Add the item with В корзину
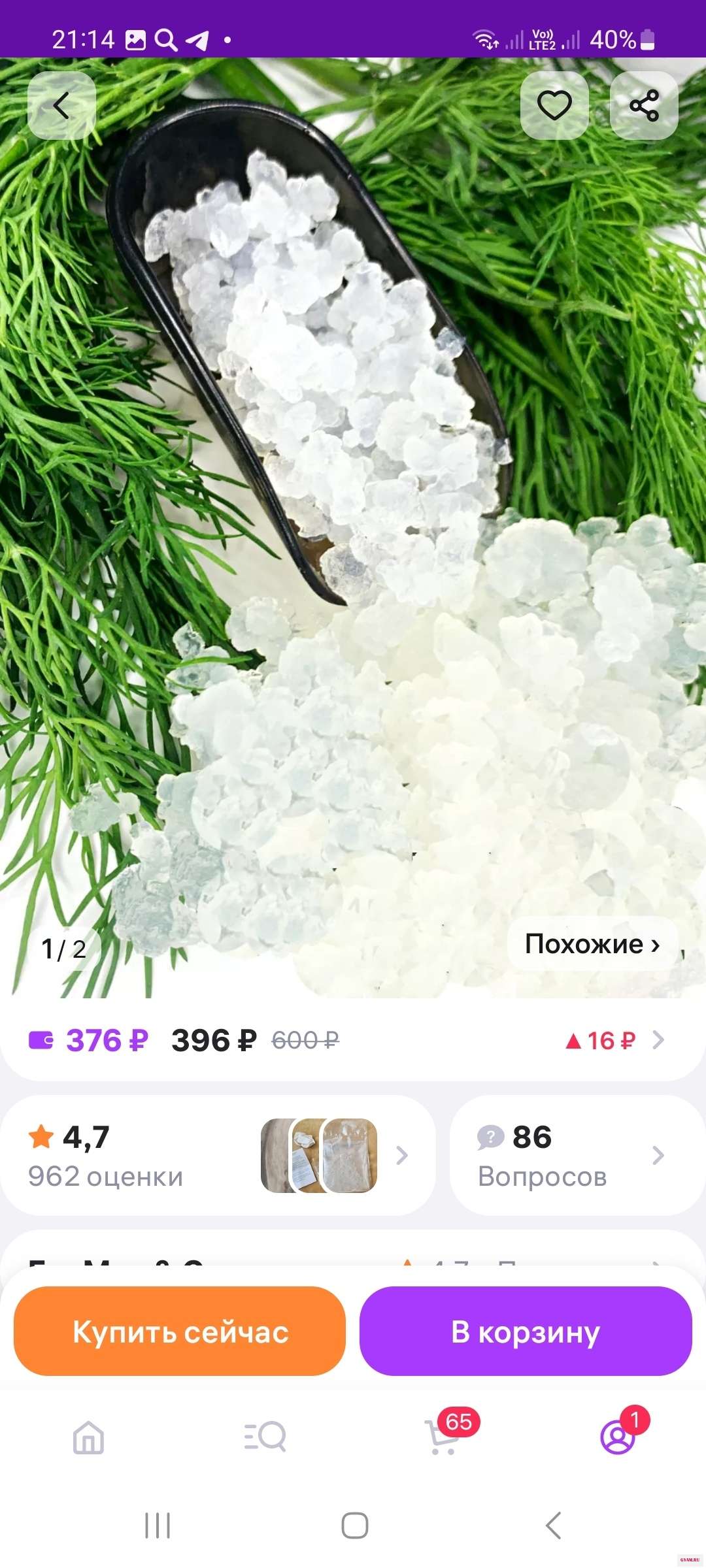The height and width of the screenshot is (1568, 706). click(x=526, y=1331)
